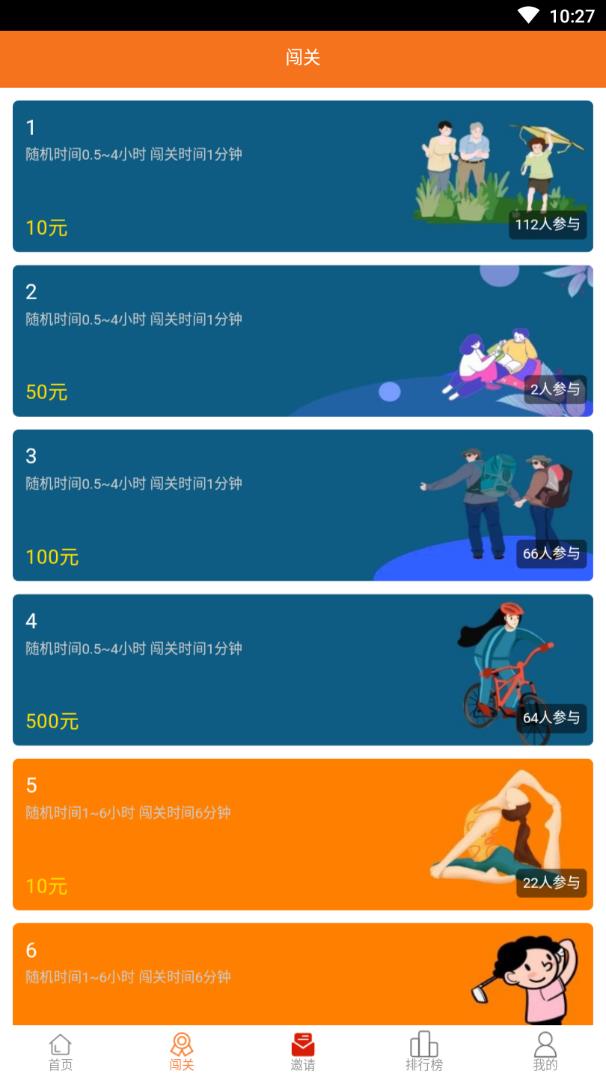Viewport: 606px width, 1080px height.
Task: Select the 闯关 tab
Action: pyautogui.click(x=182, y=1052)
